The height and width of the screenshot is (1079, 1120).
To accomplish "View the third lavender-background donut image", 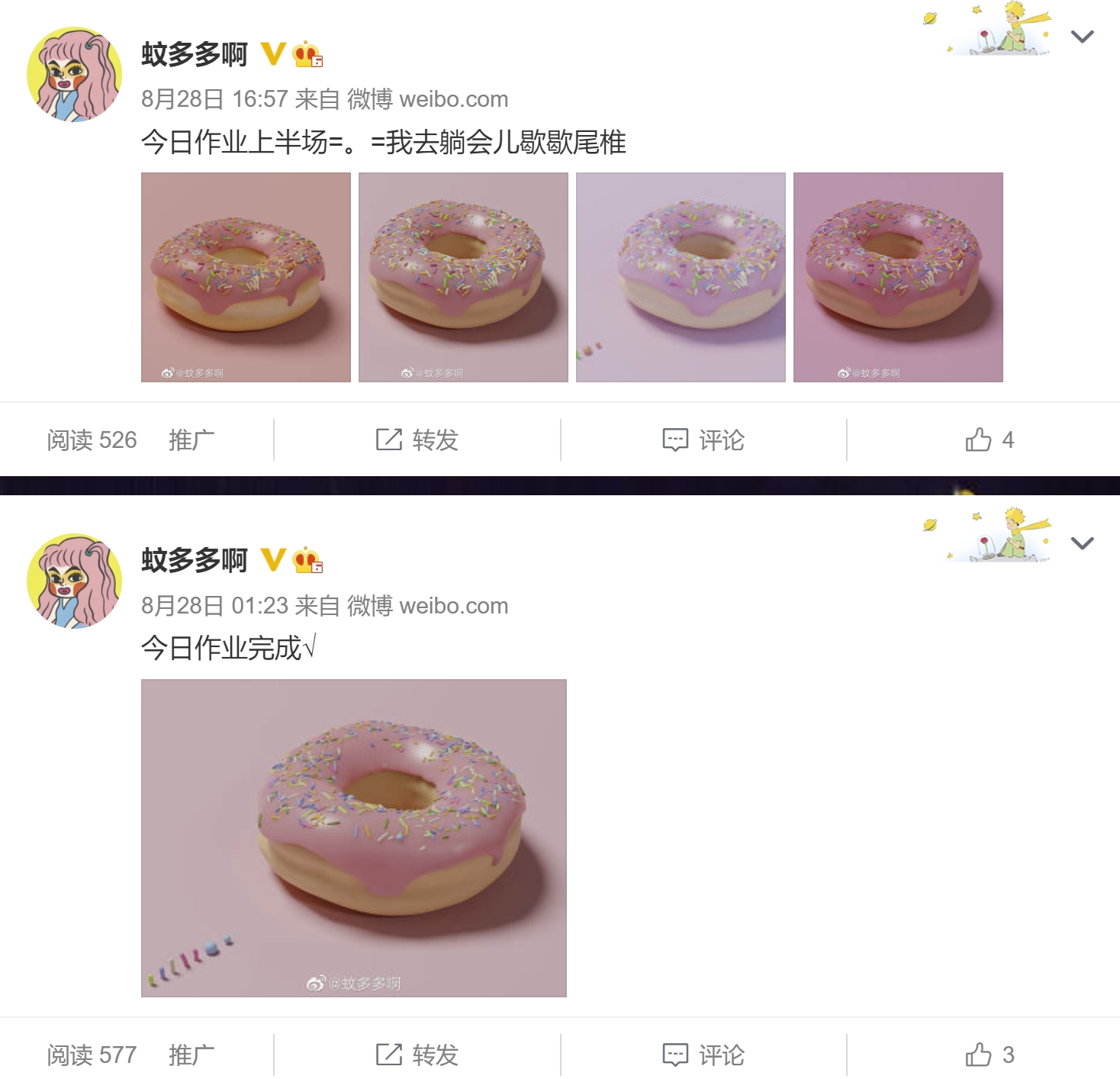I will (x=681, y=277).
